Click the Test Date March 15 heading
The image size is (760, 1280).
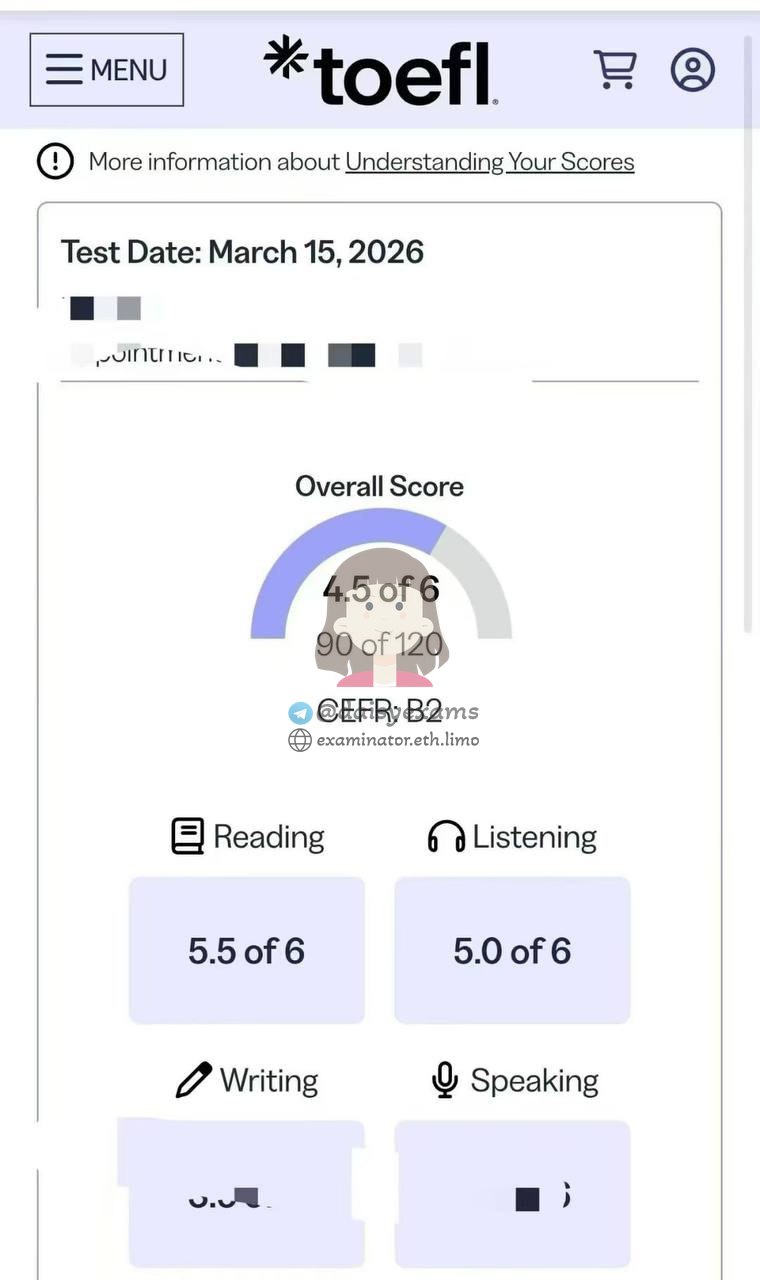(242, 252)
